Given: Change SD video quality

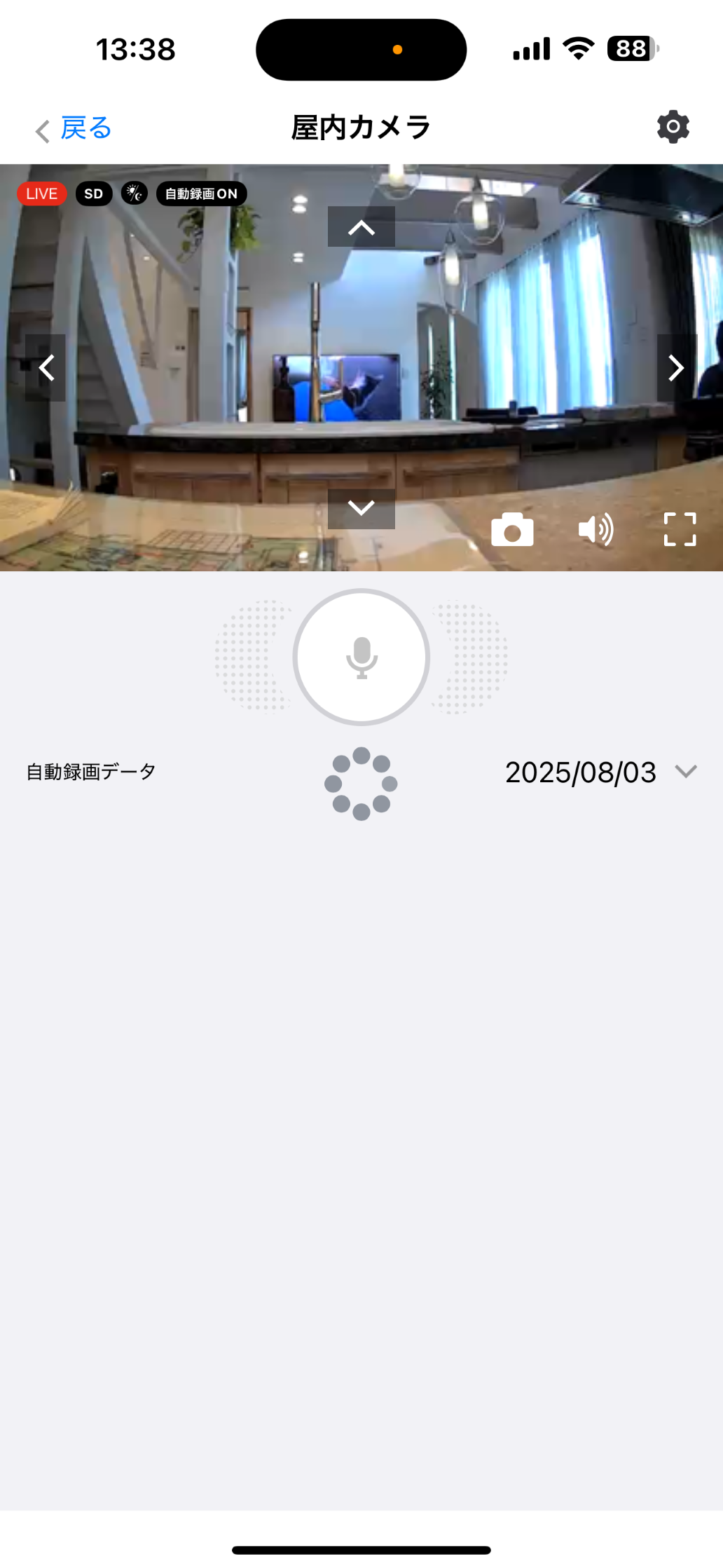Looking at the screenshot, I should 94,194.
